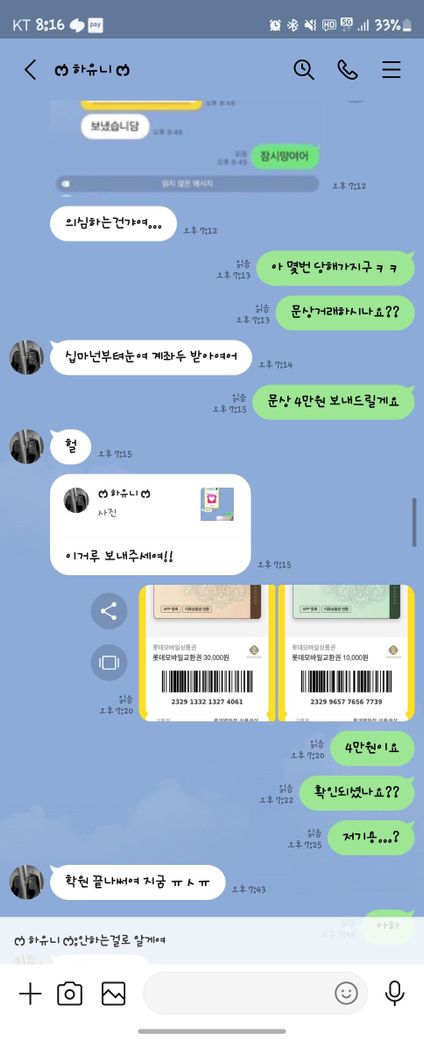This screenshot has width=424, height=1040.
Task: Jump to the newest message preview banner
Action: (x=212, y=941)
